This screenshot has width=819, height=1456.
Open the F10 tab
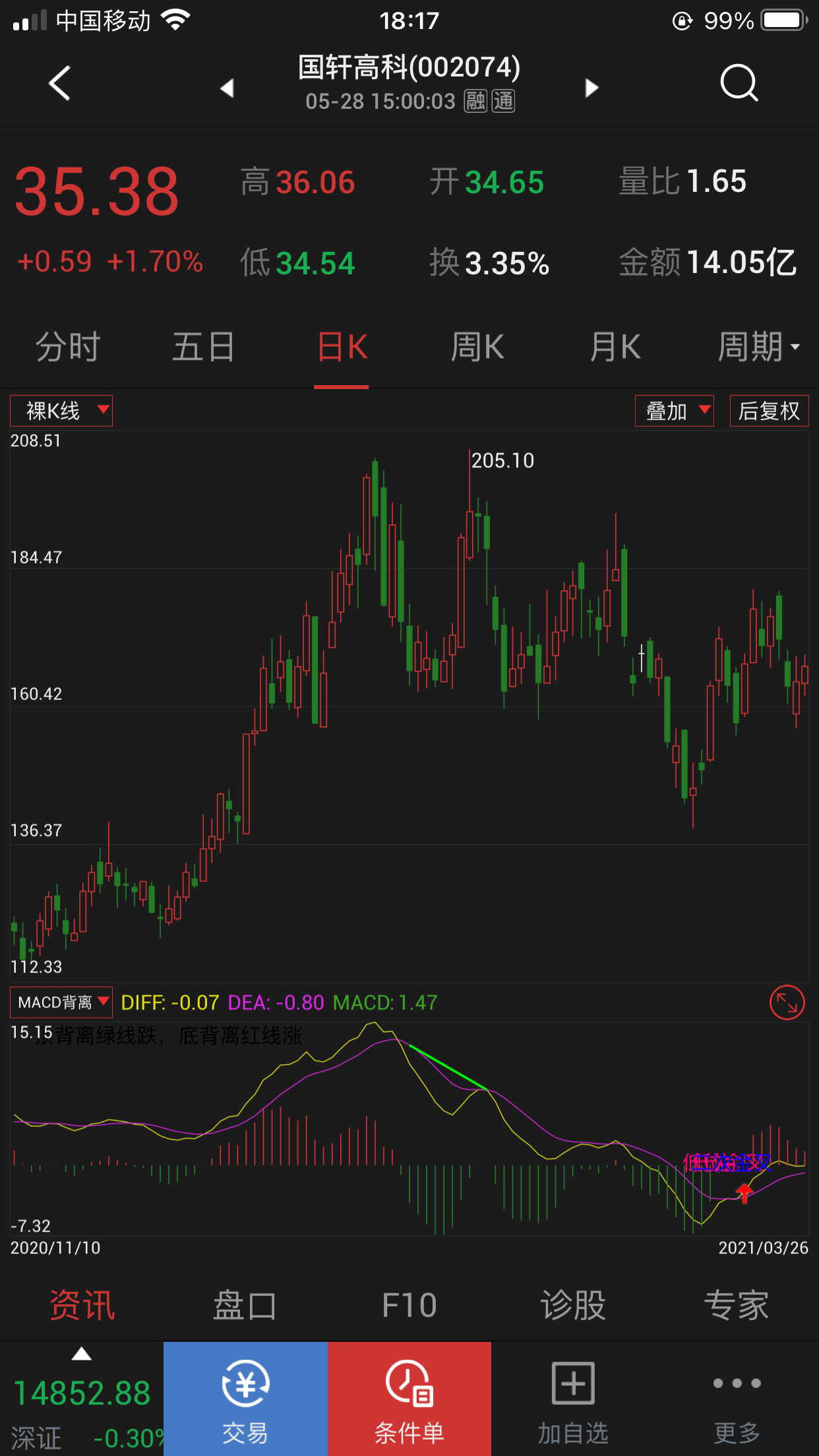(x=409, y=1306)
